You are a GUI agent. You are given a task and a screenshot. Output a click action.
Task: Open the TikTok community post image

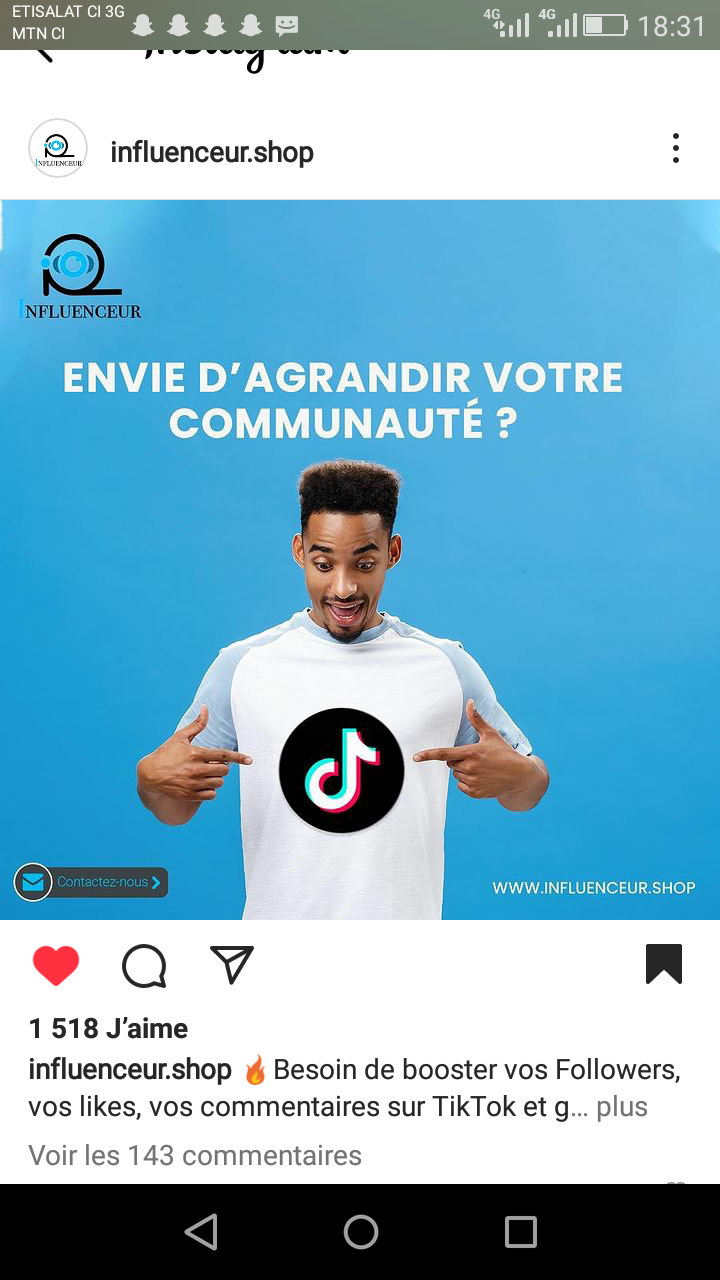click(x=360, y=560)
